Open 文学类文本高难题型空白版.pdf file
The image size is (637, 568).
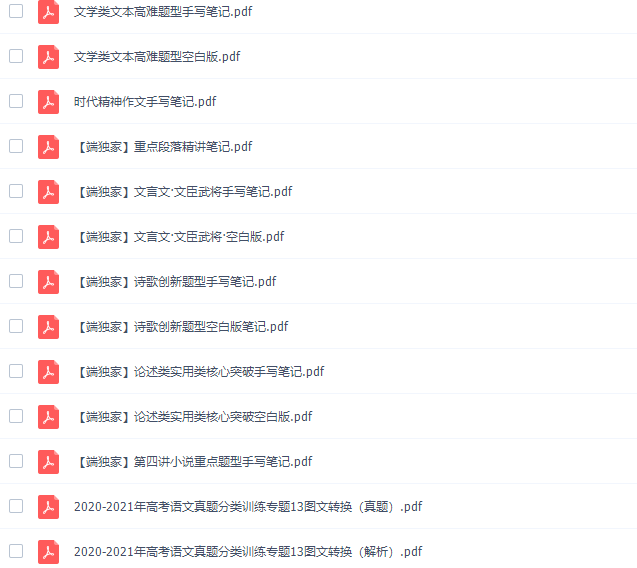[x=157, y=56]
